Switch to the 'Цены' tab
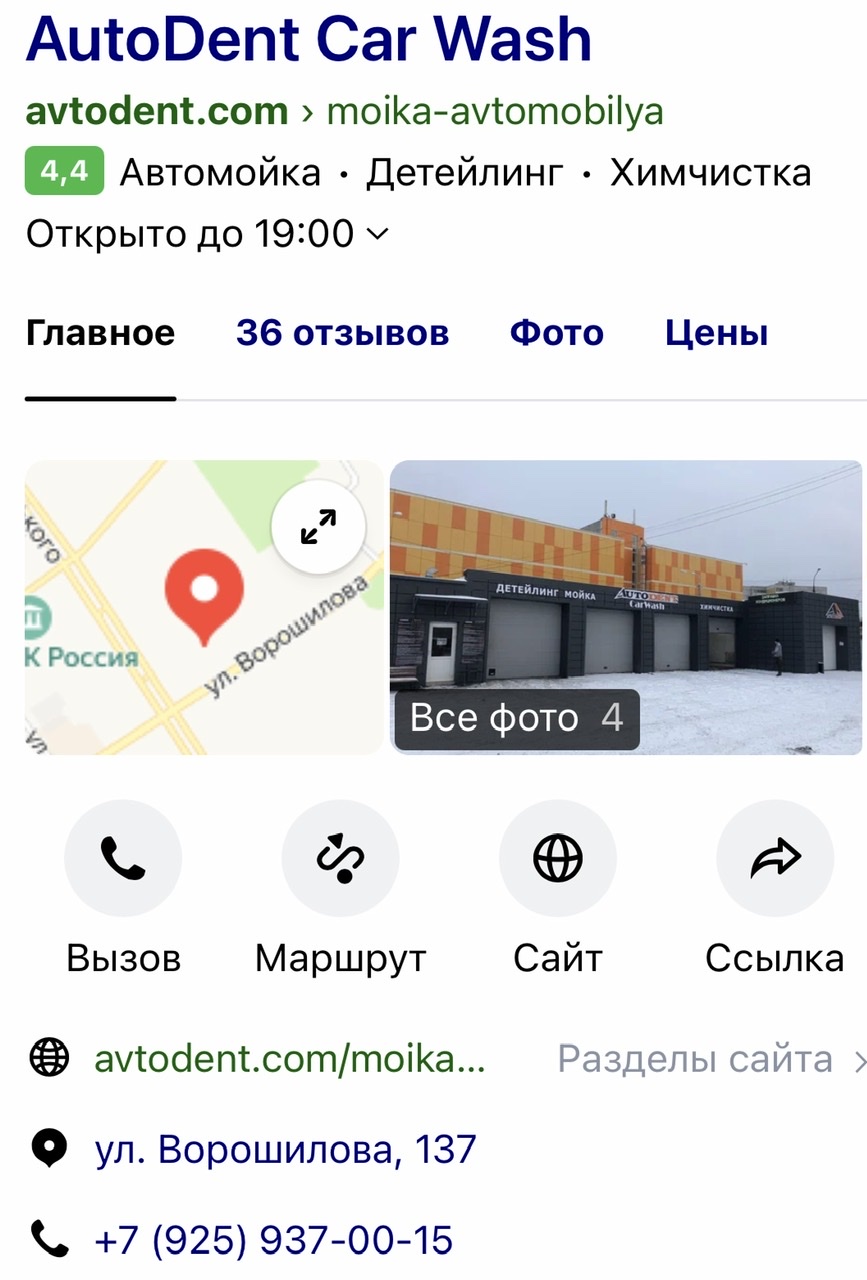Viewport: 867px width, 1280px height. tap(716, 333)
